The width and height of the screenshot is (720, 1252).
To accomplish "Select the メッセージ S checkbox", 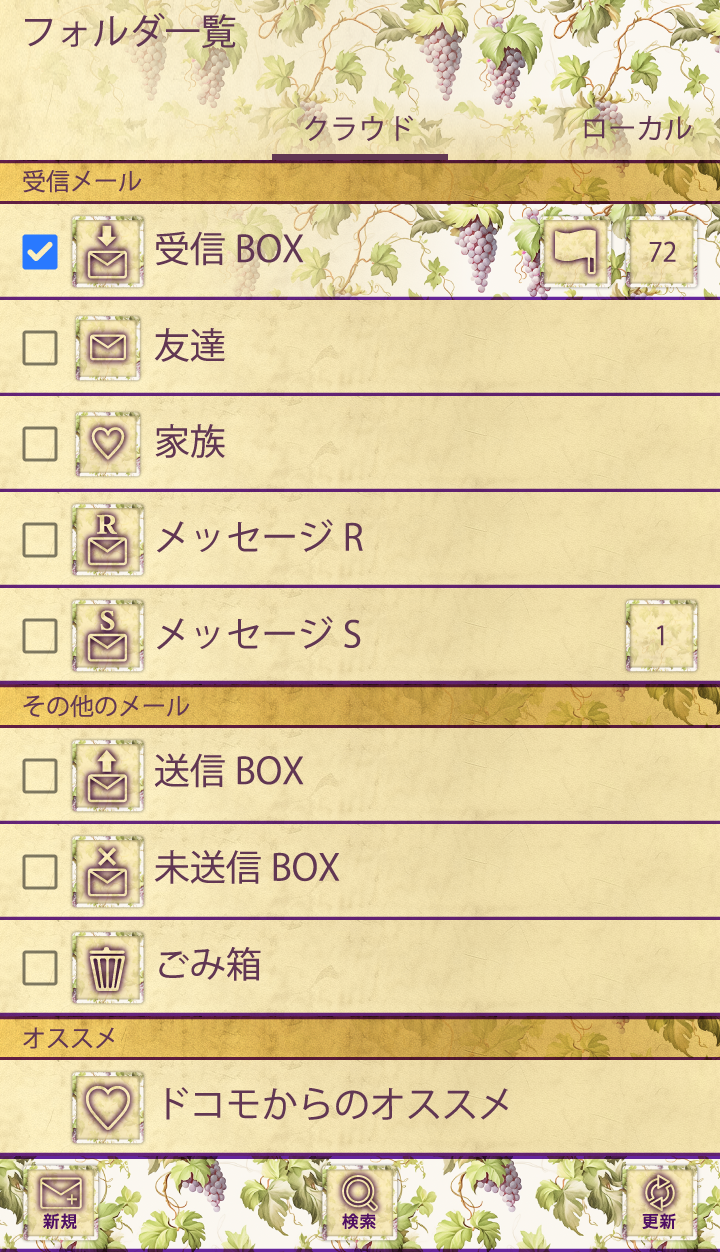I will click(40, 635).
